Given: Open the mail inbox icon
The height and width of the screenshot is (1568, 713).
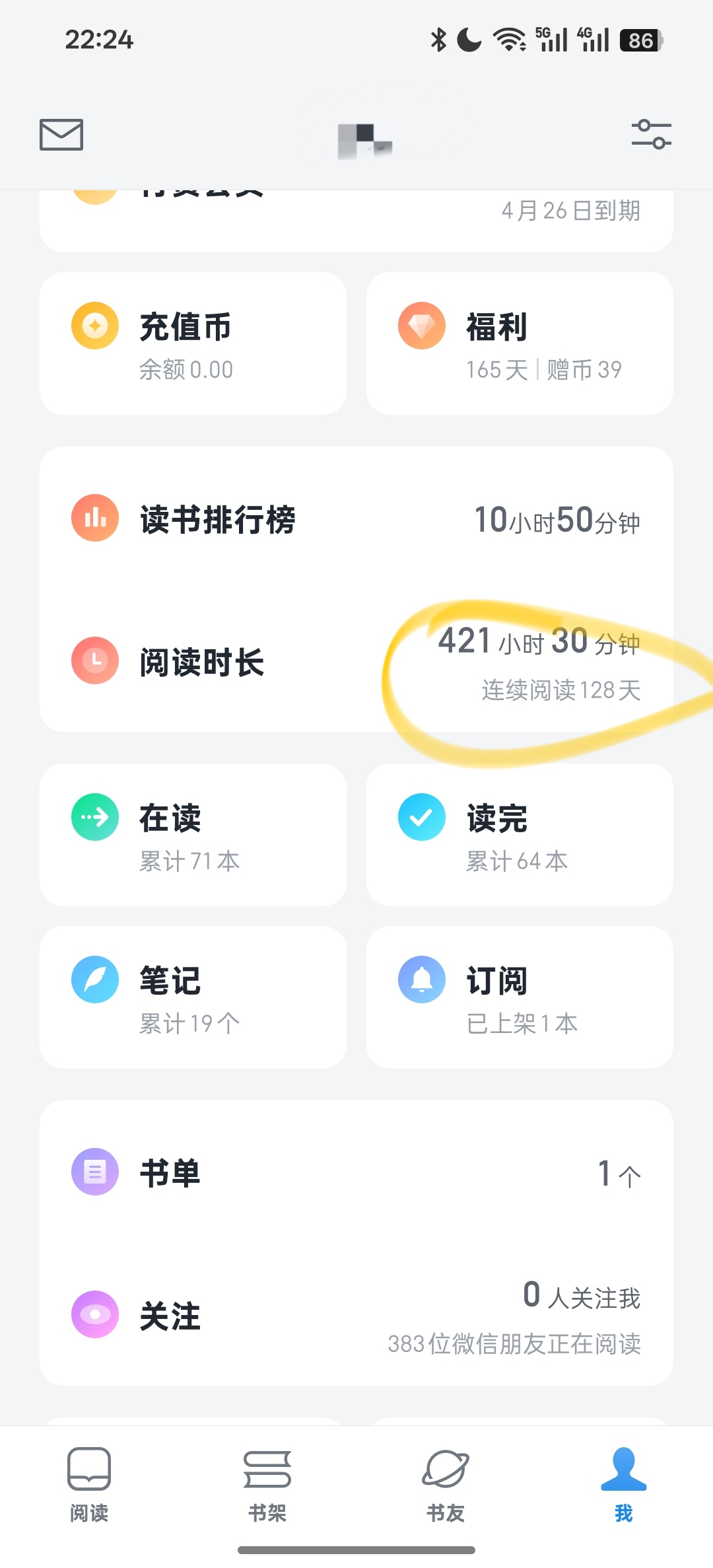Looking at the screenshot, I should [61, 135].
